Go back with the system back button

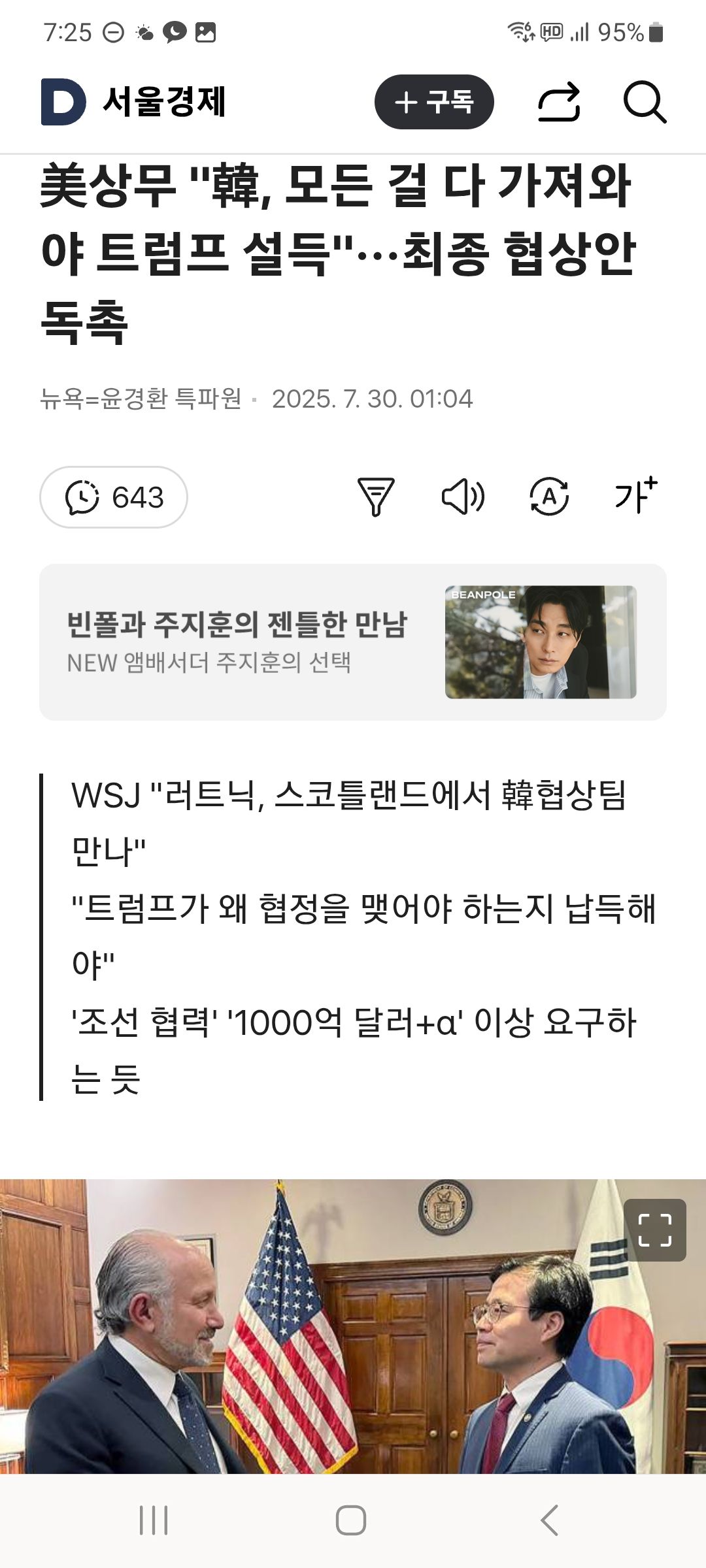coord(549,1520)
